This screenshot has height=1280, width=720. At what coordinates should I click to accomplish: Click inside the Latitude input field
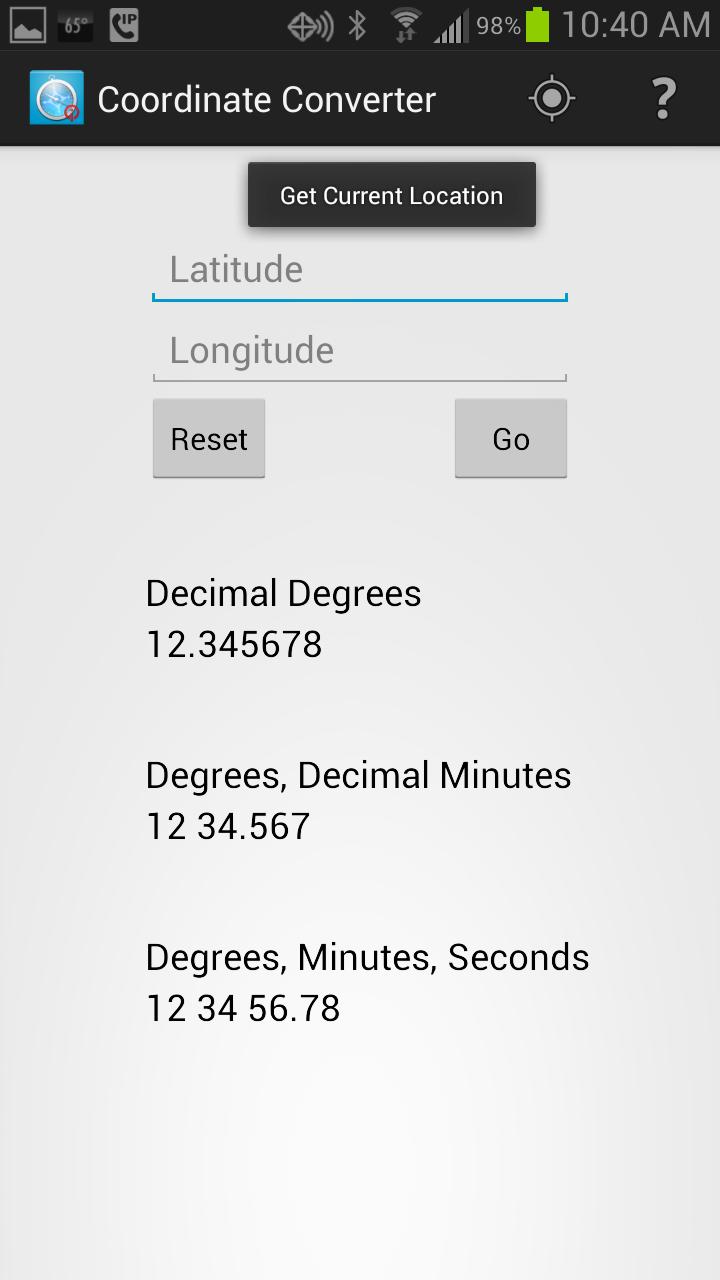[x=360, y=269]
